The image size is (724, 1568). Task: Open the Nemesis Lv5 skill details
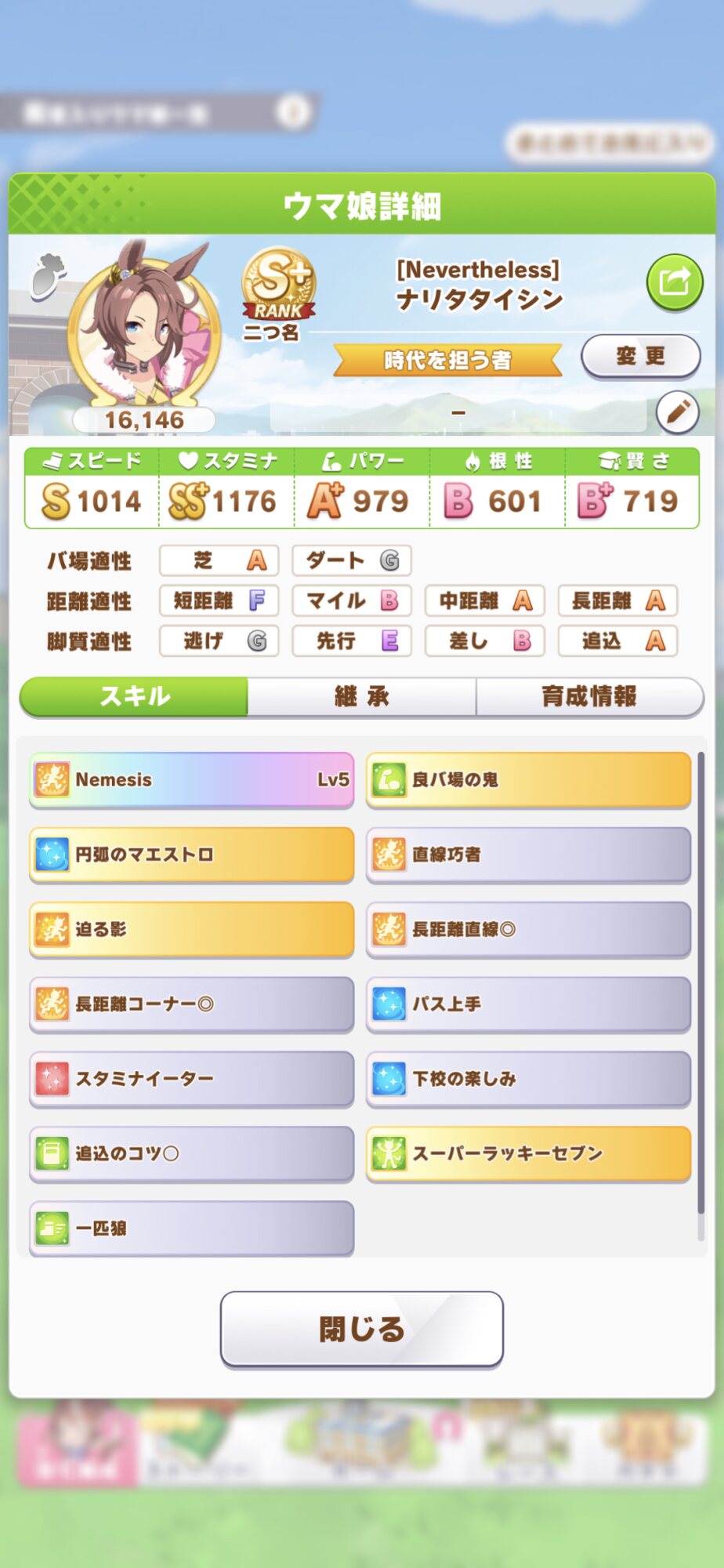[192, 779]
